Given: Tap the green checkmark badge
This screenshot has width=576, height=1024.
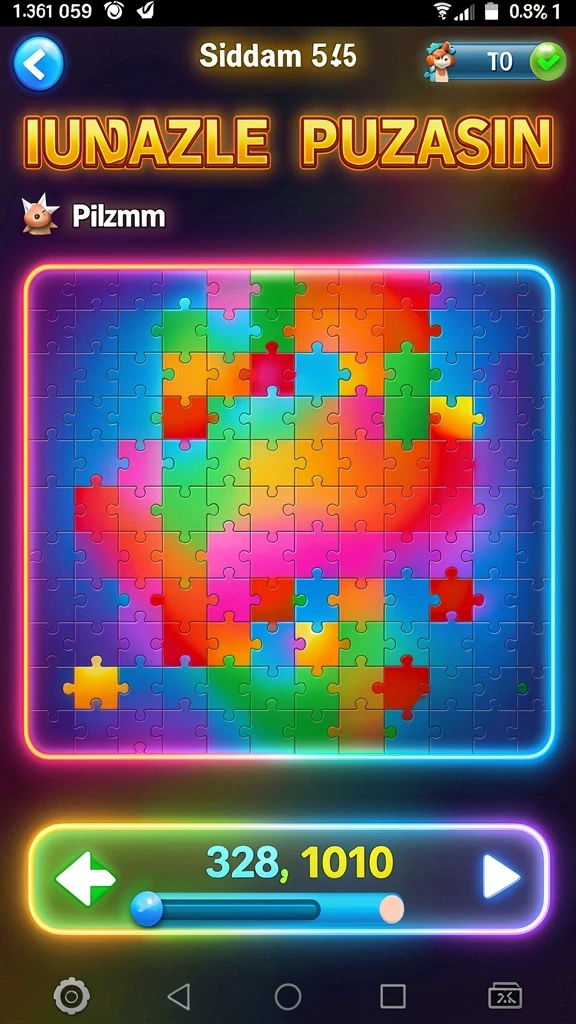Looking at the screenshot, I should 547,61.
